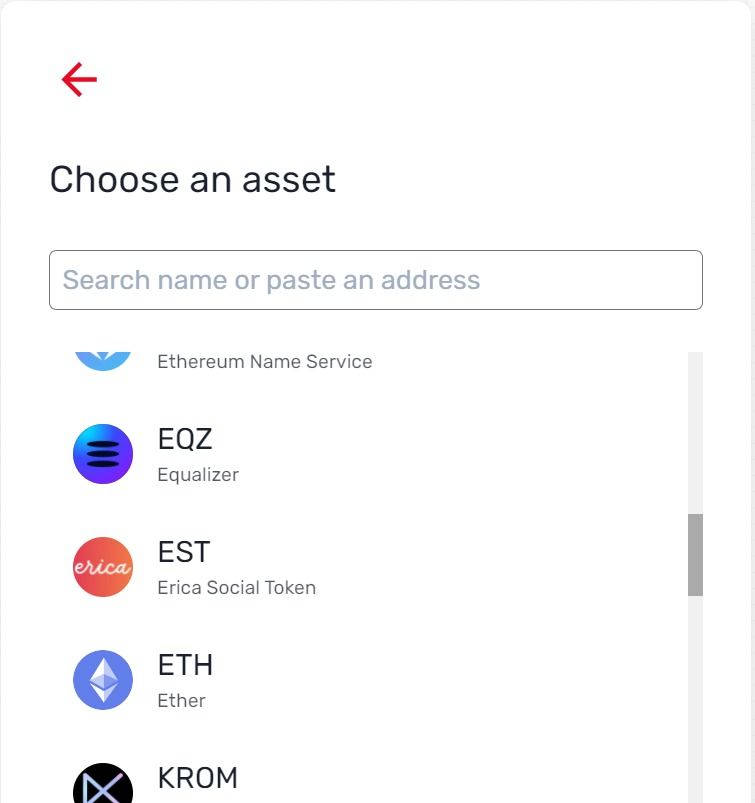Image resolution: width=755 pixels, height=803 pixels.
Task: Go back using the red arrow
Action: [x=79, y=79]
